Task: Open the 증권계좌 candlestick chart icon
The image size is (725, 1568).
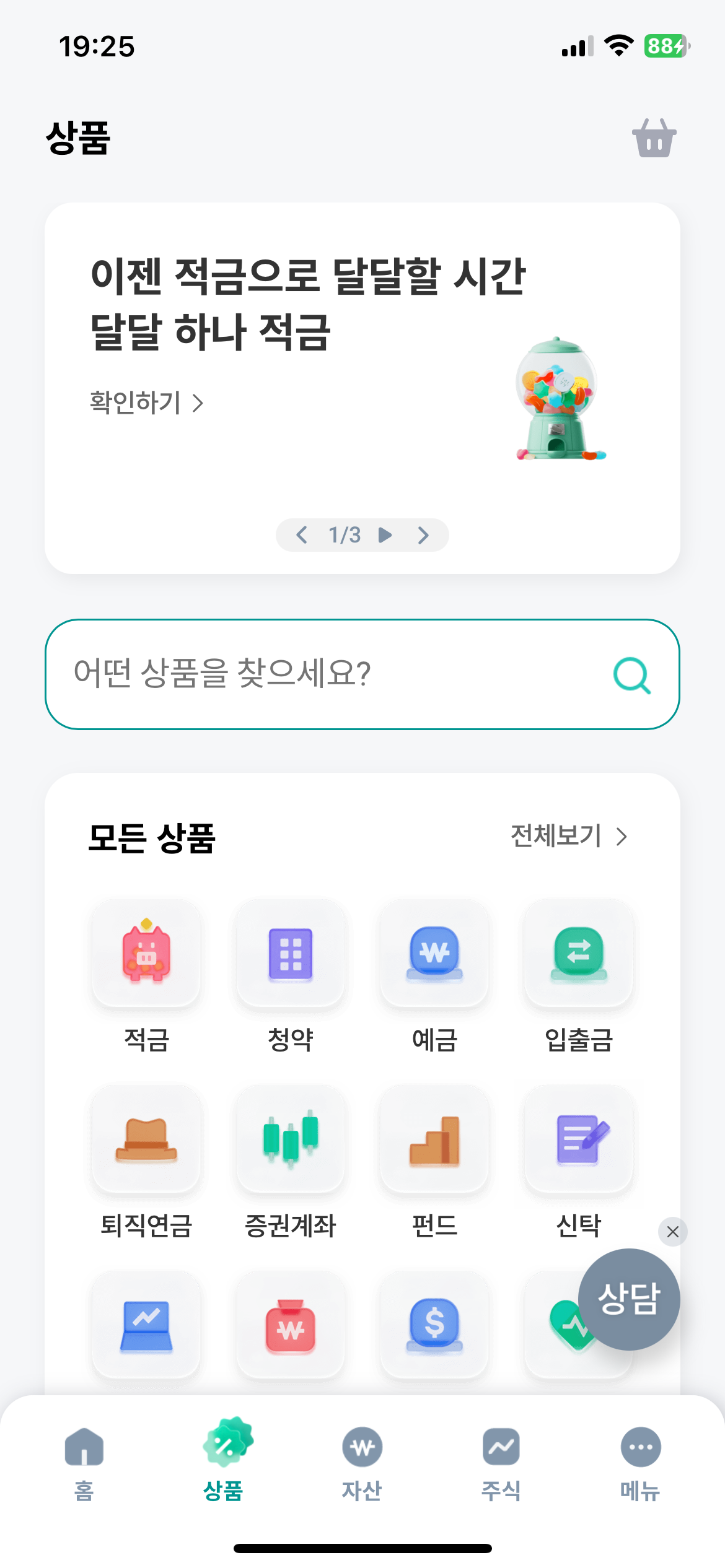Action: [289, 1141]
